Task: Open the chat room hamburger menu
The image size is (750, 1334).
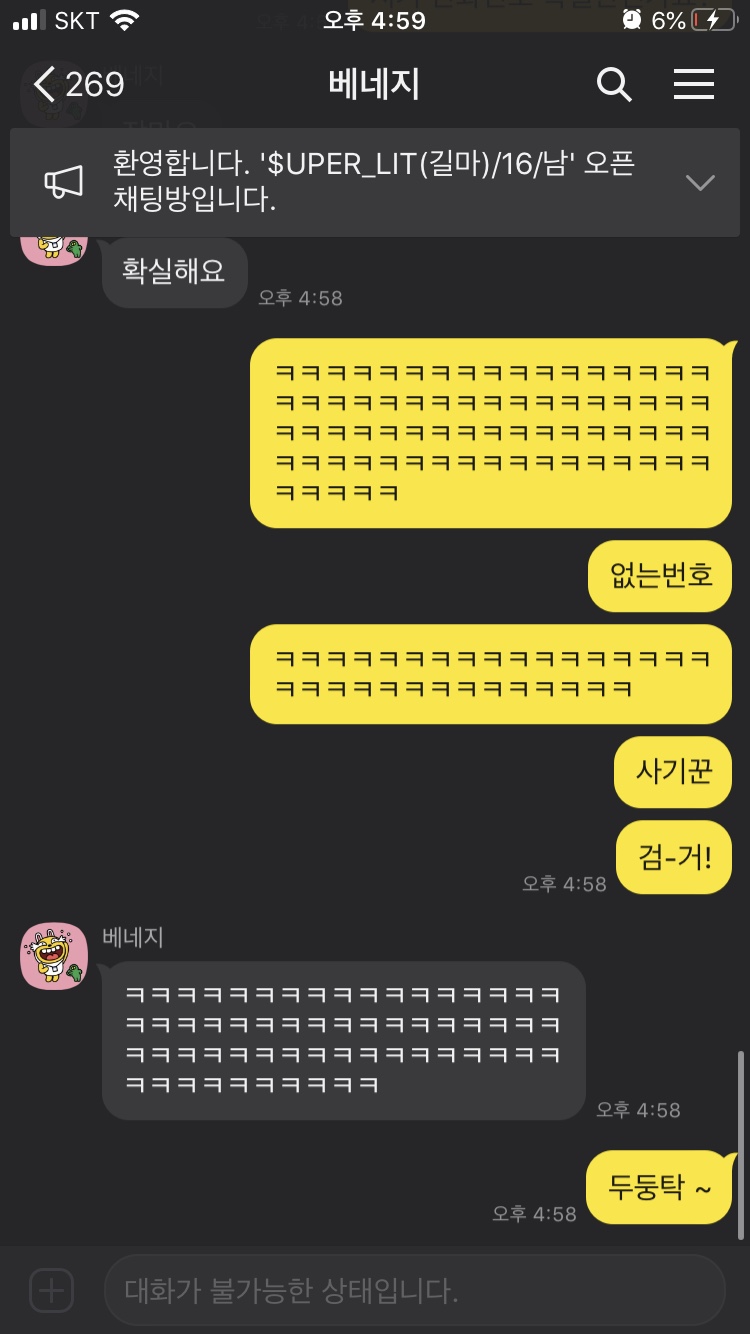Action: pos(694,85)
